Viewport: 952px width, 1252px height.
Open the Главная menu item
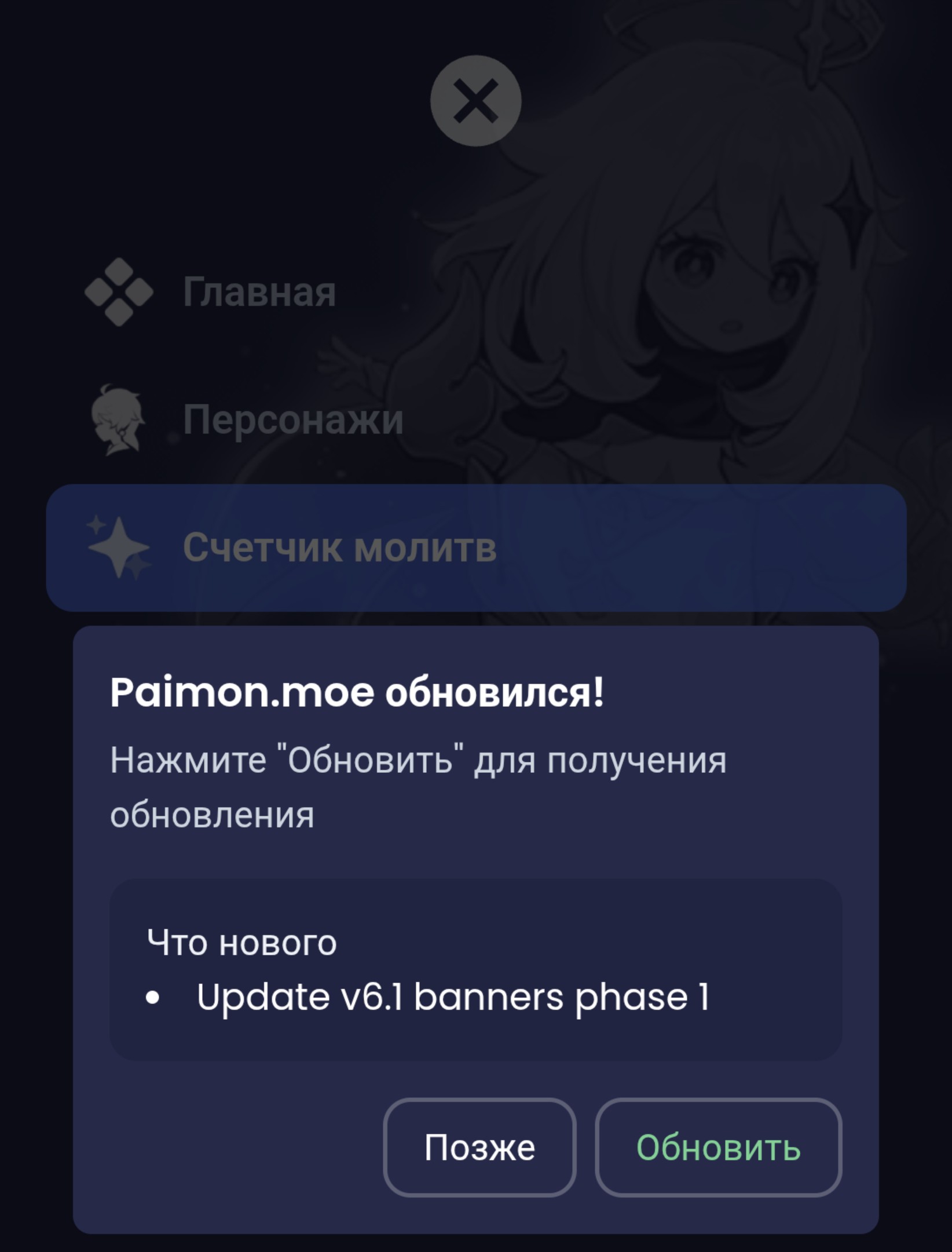pyautogui.click(x=210, y=291)
